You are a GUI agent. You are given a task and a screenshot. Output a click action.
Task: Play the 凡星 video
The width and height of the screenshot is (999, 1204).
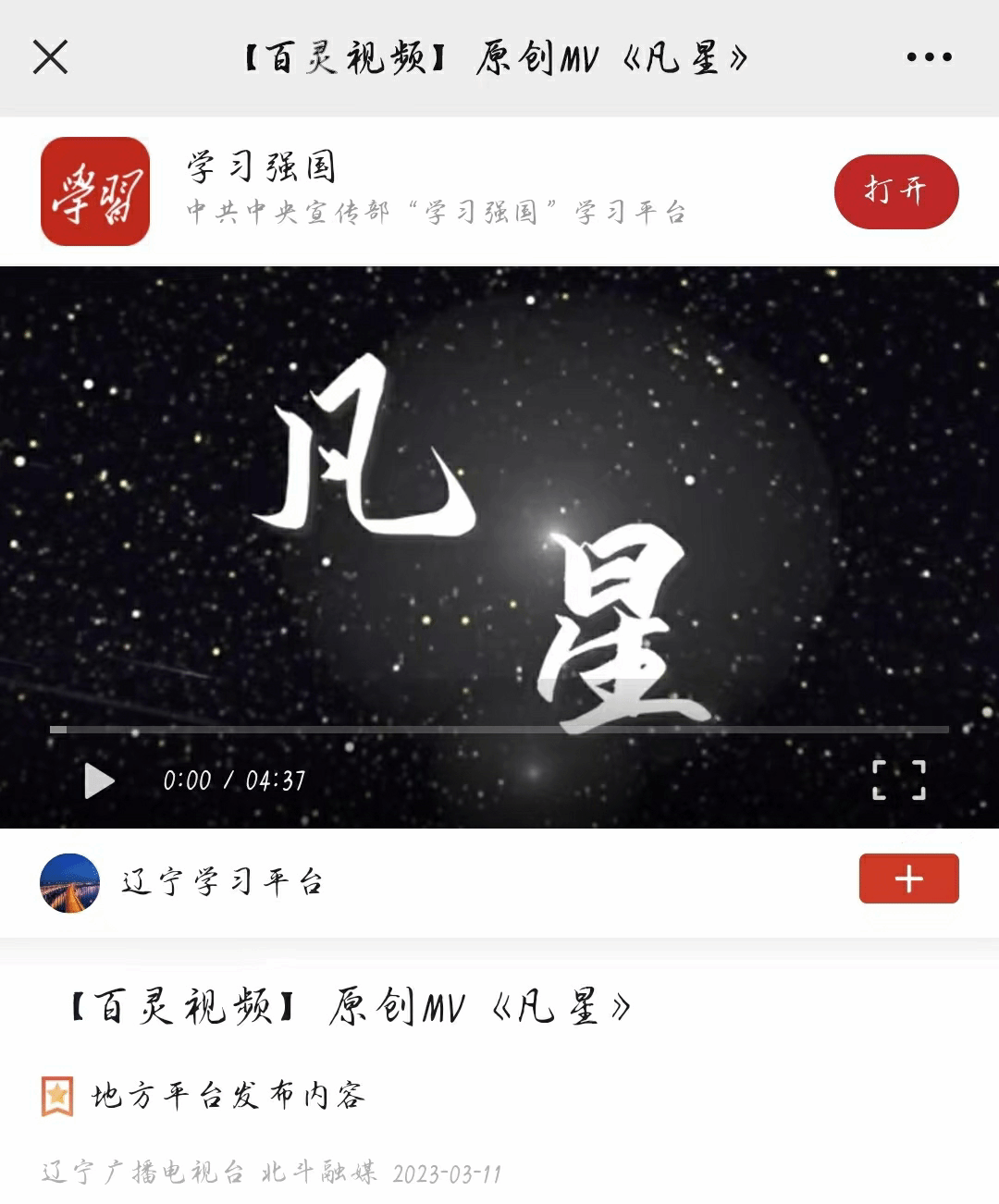click(x=99, y=780)
